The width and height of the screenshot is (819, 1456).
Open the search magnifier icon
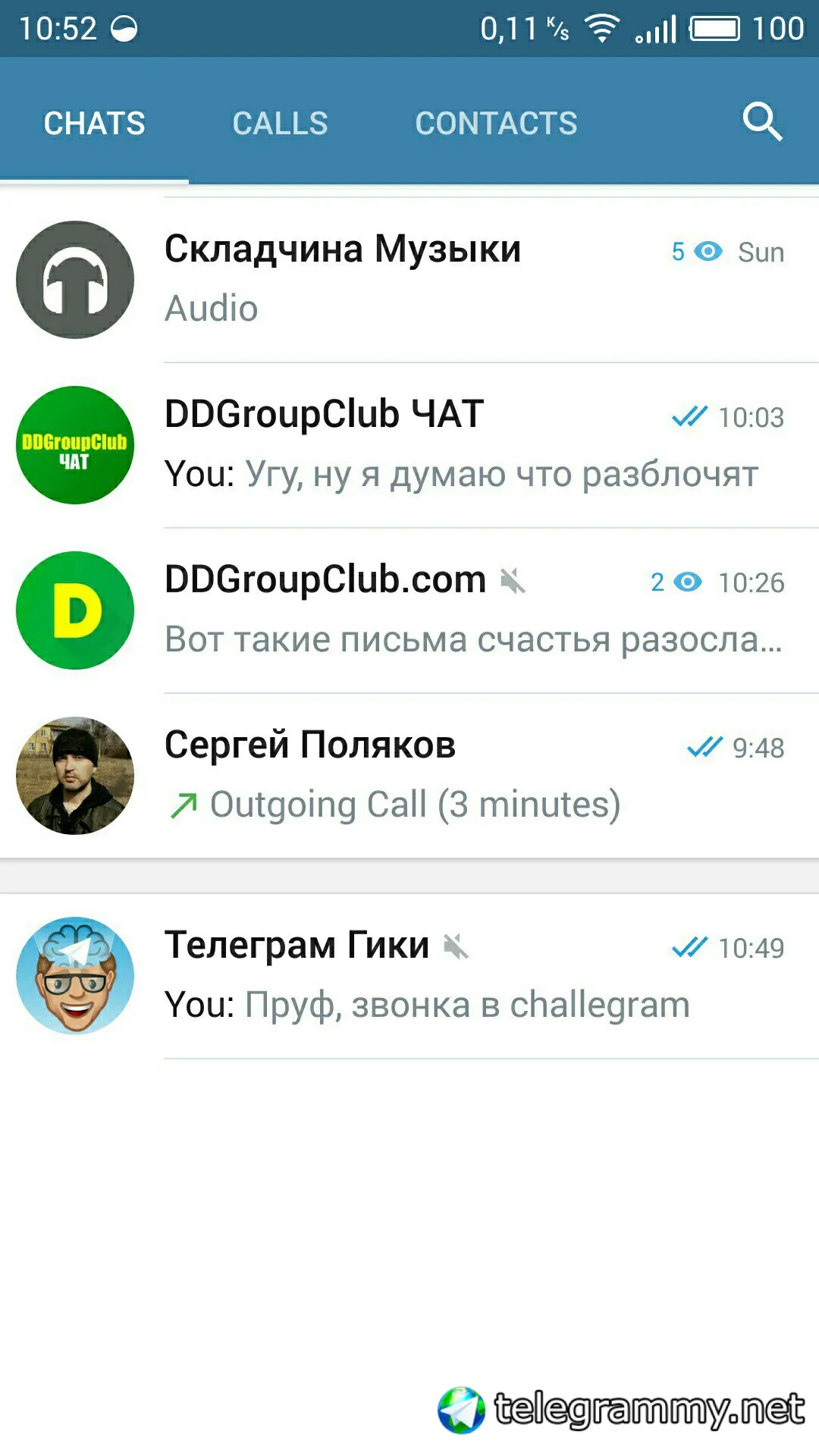[x=761, y=122]
